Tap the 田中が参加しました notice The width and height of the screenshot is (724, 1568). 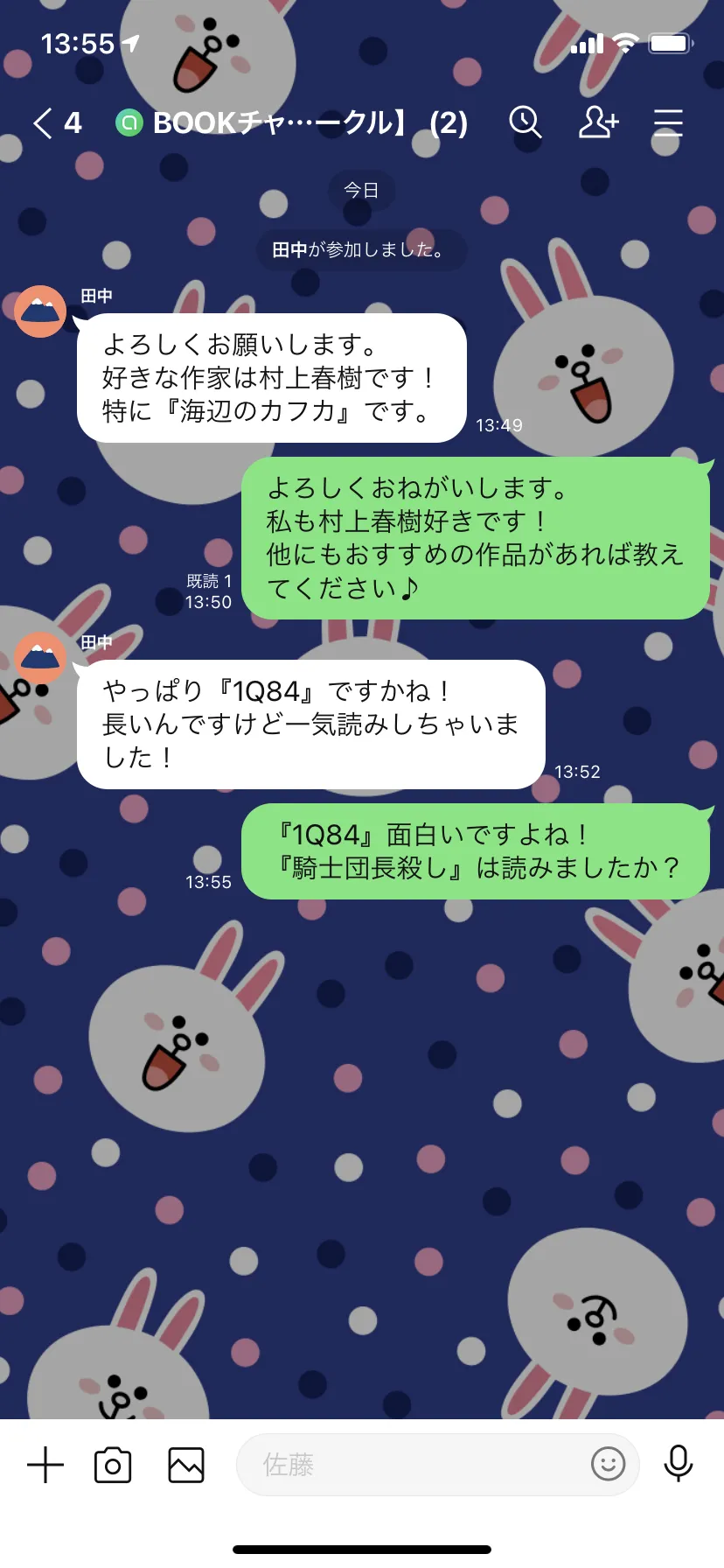pos(361,250)
